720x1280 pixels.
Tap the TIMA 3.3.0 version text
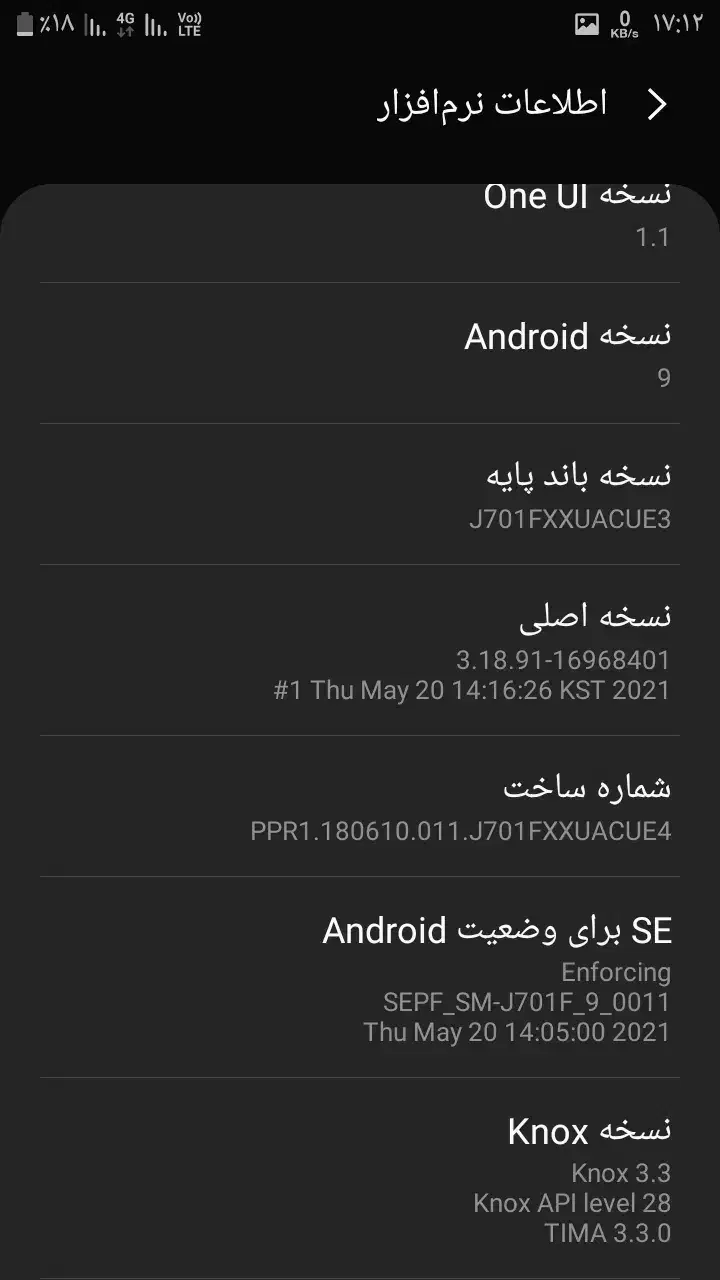coord(609,1233)
